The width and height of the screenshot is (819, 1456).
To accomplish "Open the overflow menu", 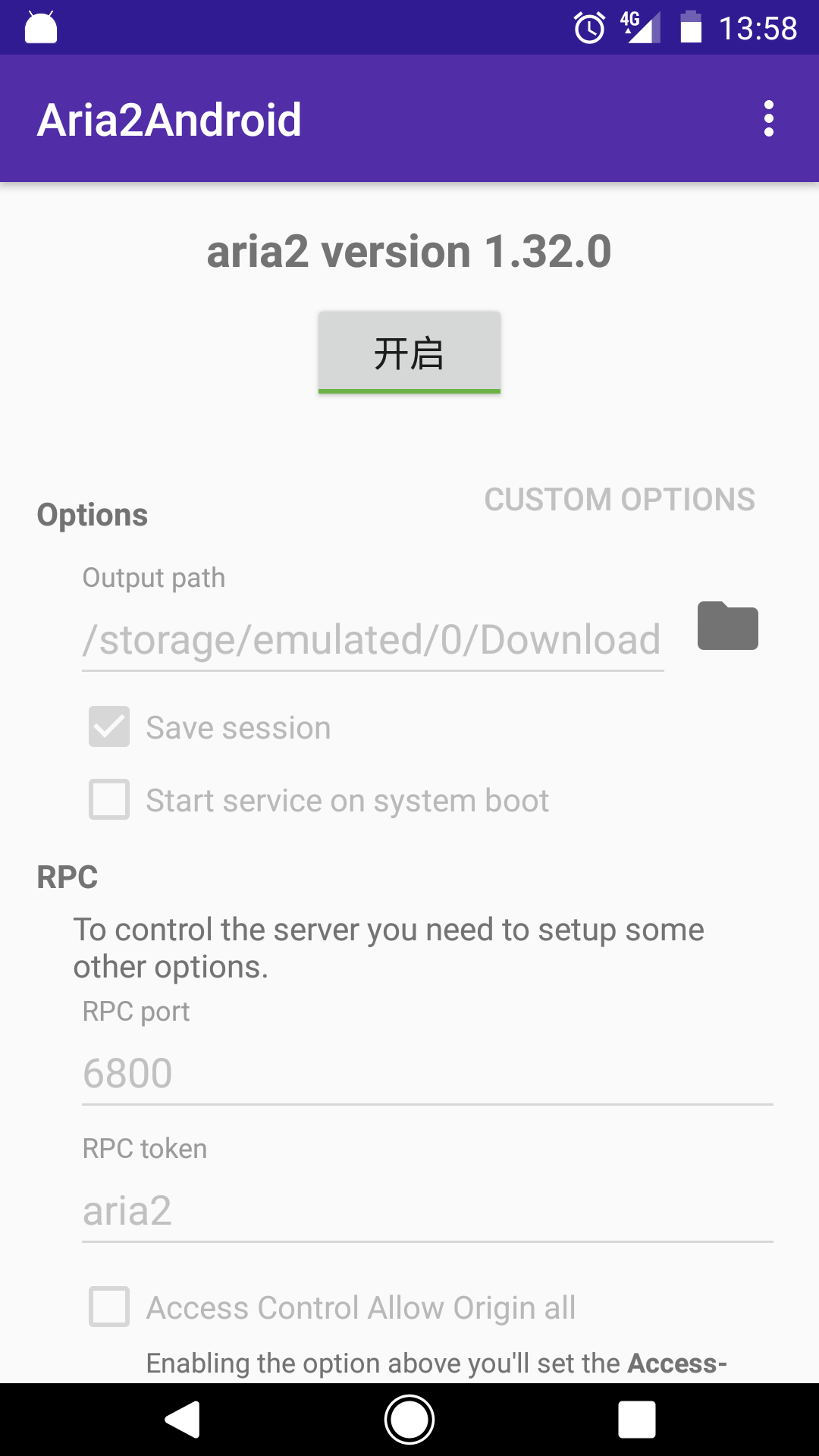I will click(x=769, y=119).
